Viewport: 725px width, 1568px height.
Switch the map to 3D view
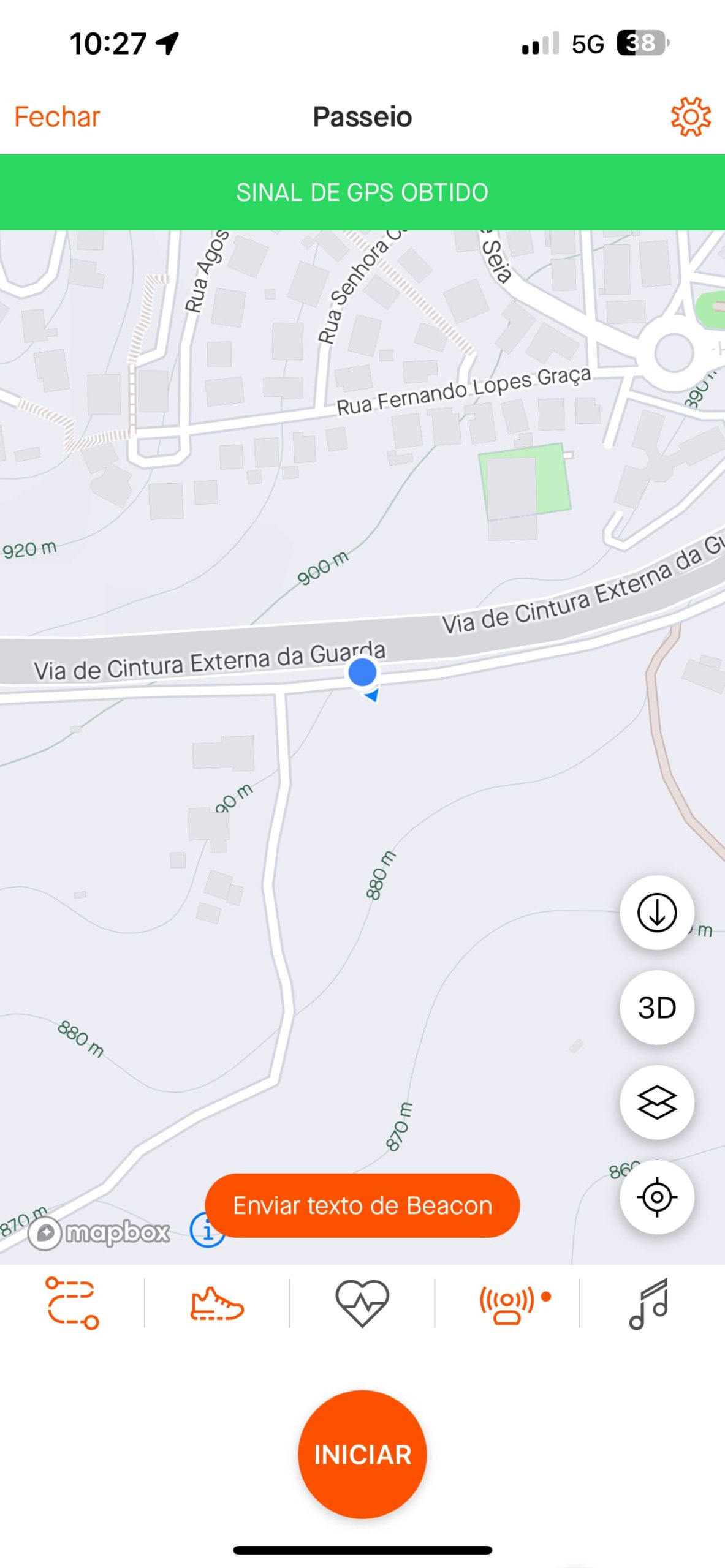click(657, 1008)
